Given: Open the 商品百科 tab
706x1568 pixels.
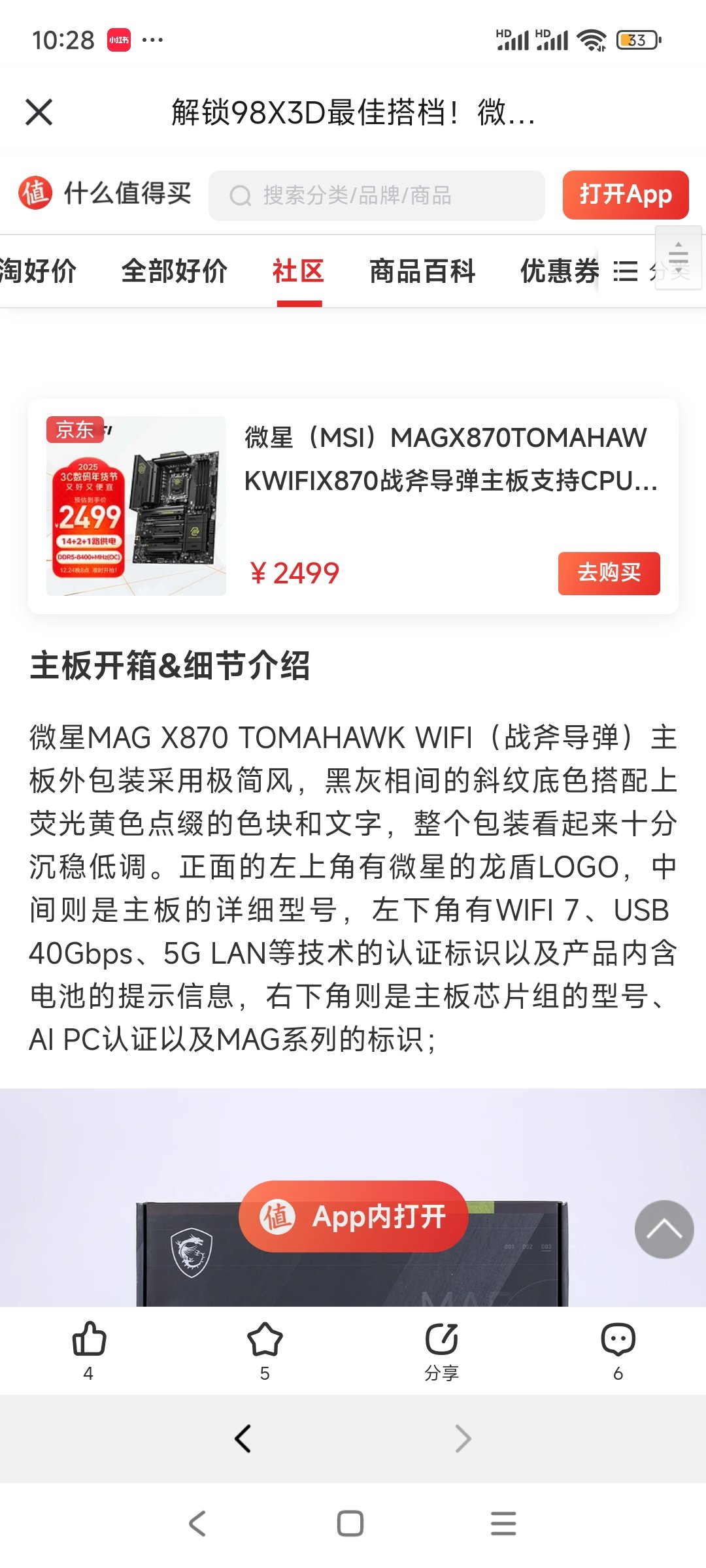Looking at the screenshot, I should (422, 270).
